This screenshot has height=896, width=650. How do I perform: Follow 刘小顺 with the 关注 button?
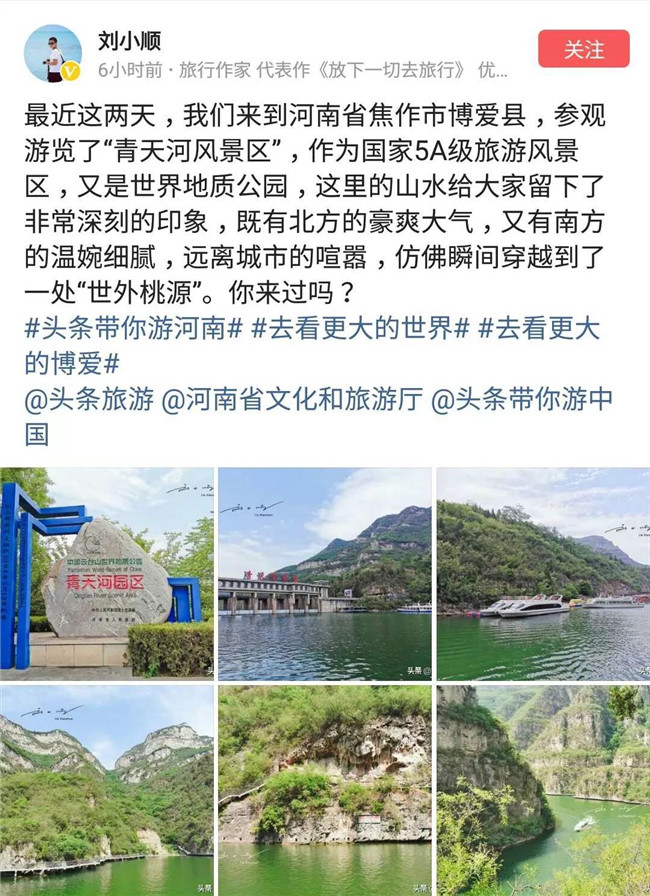pyautogui.click(x=583, y=49)
